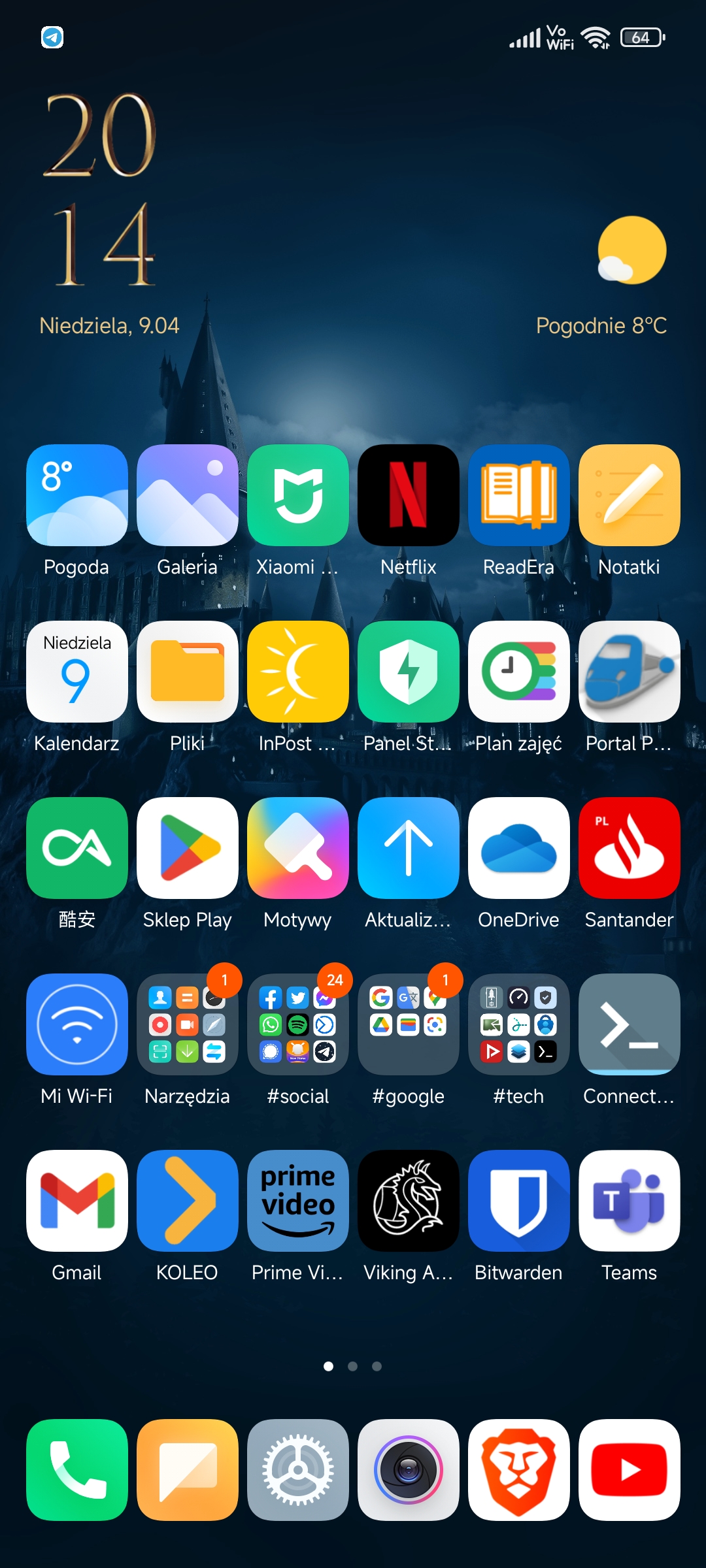Expand the #google folder
Viewport: 706px width, 1568px height.
click(409, 1024)
